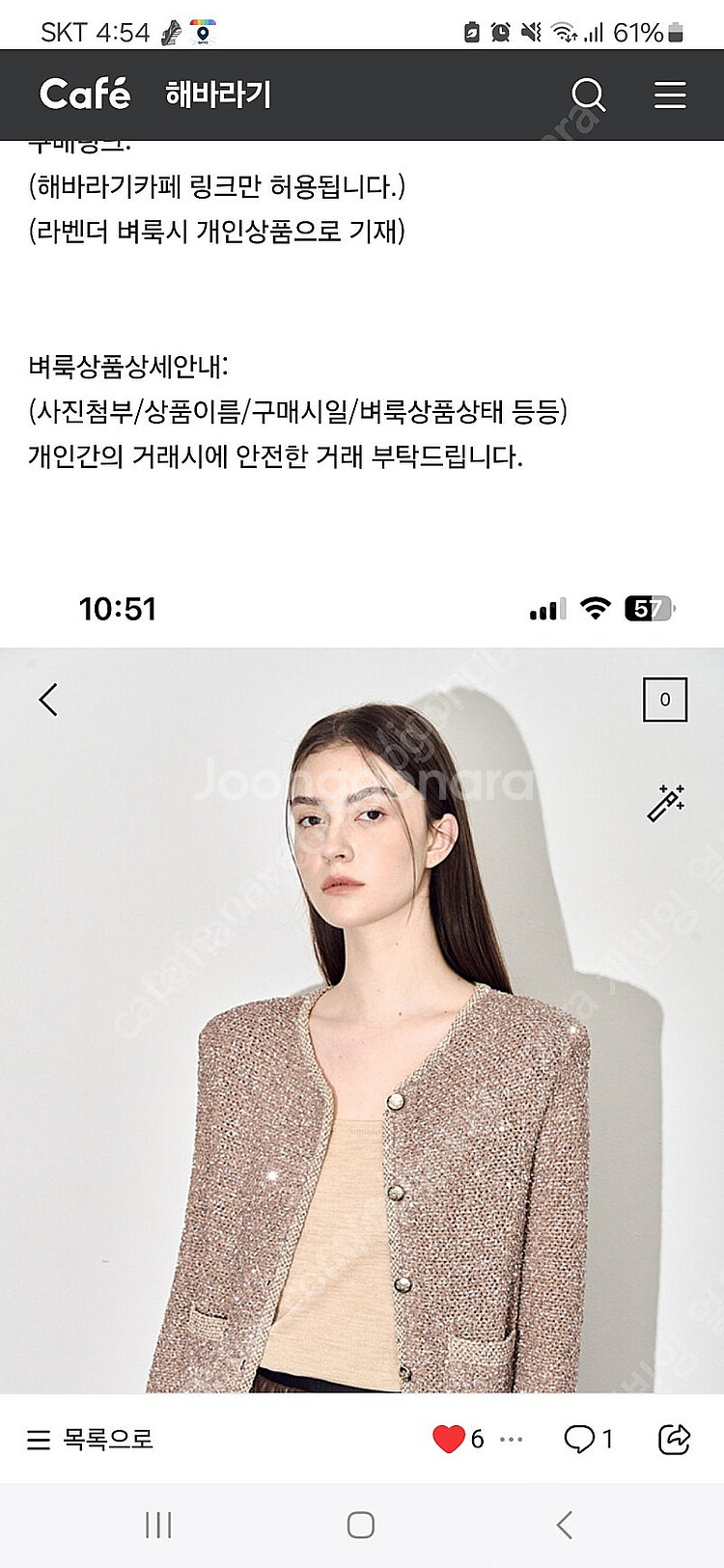Go to the Café home logo
The height and width of the screenshot is (1568, 724).
tap(85, 94)
